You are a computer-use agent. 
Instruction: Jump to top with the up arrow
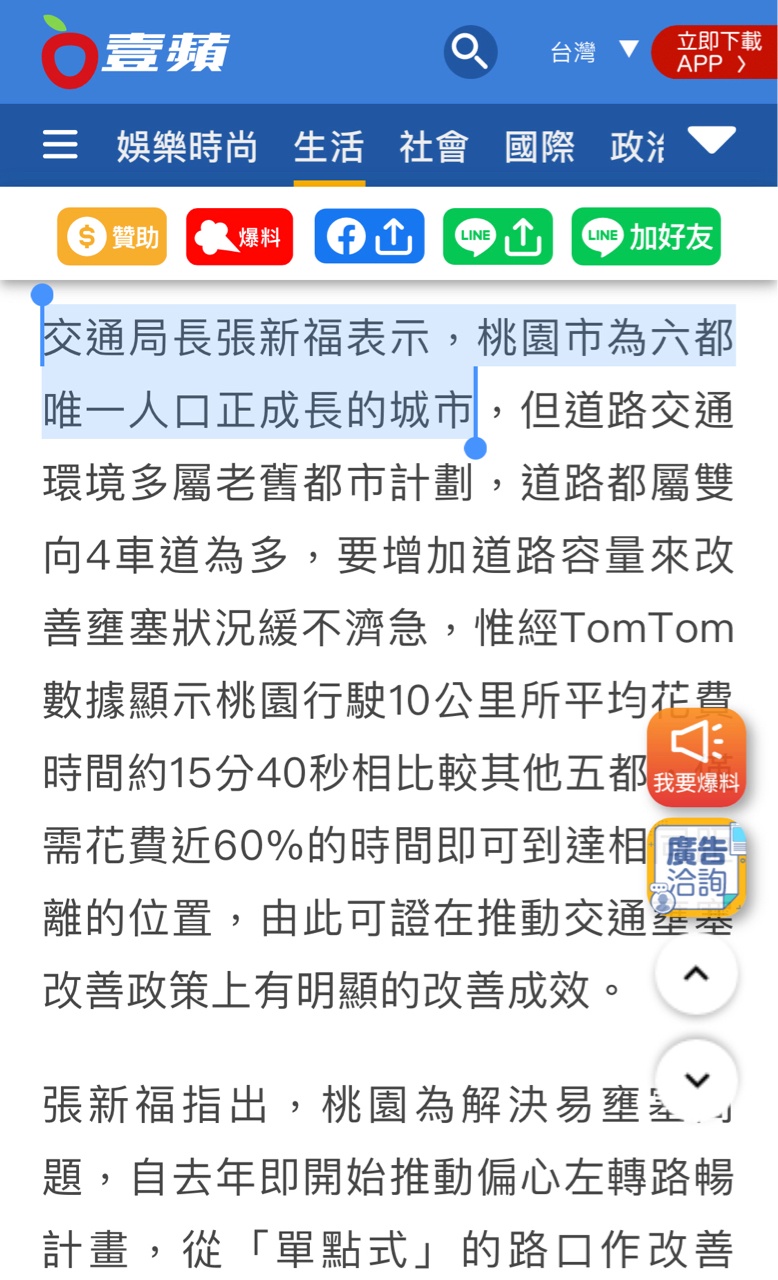pyautogui.click(x=696, y=973)
